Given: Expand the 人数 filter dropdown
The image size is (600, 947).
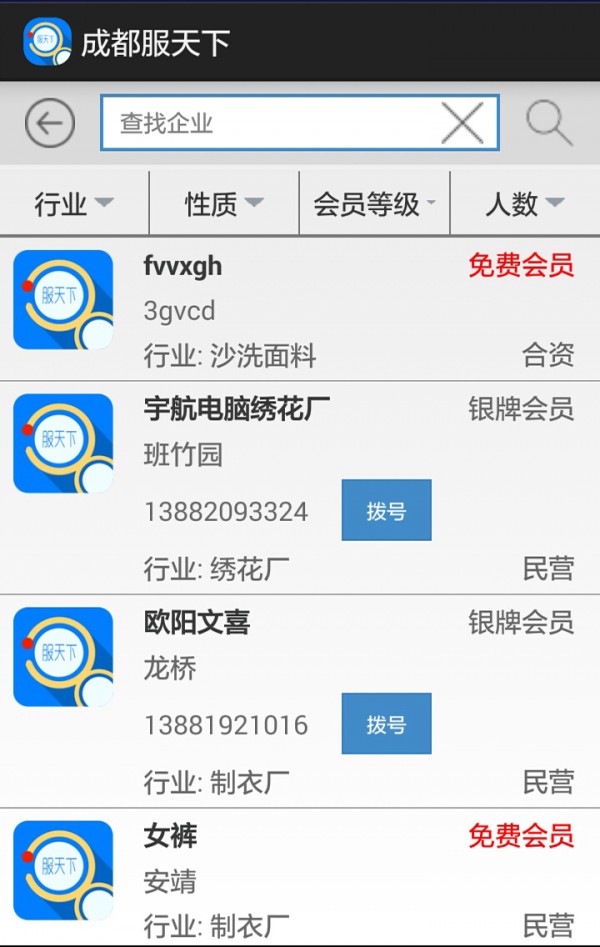Looking at the screenshot, I should pyautogui.click(x=524, y=204).
